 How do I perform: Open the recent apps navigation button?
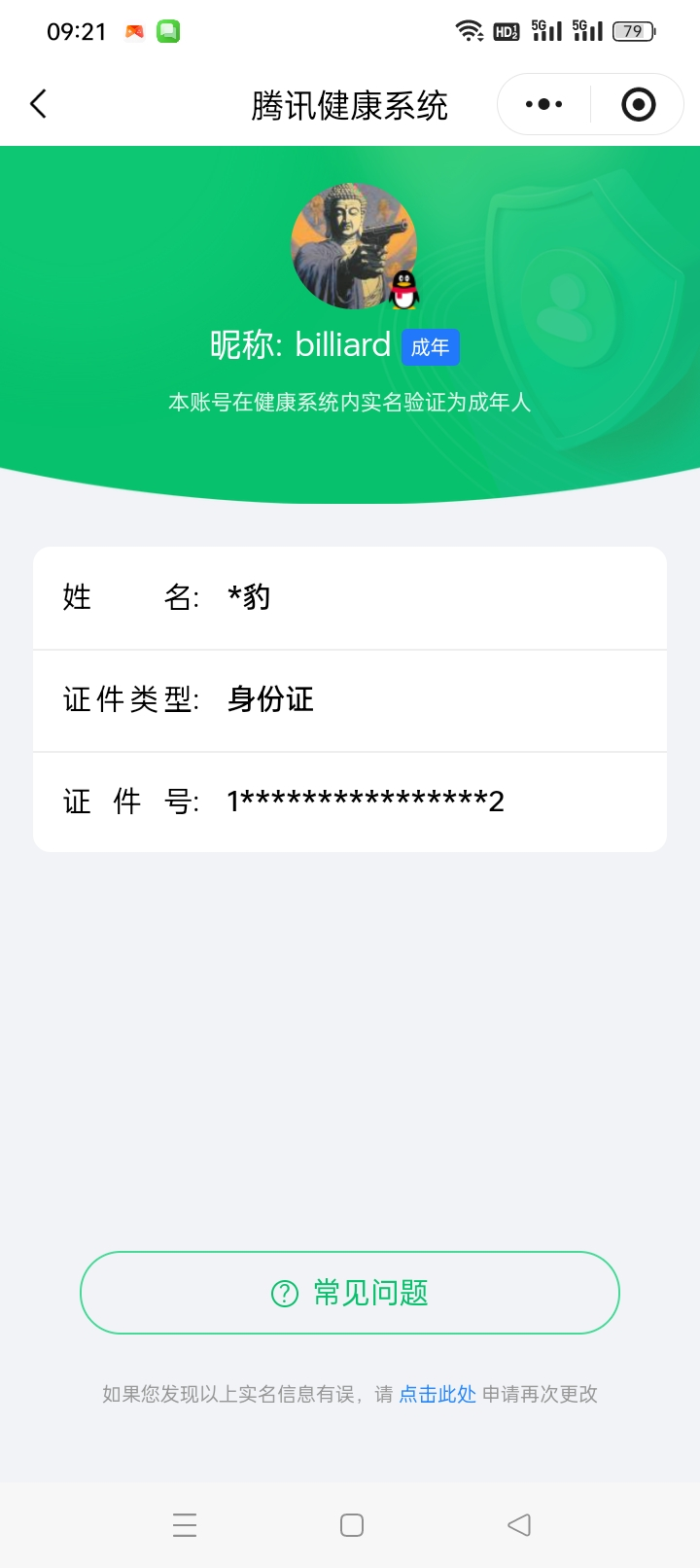point(185,1524)
